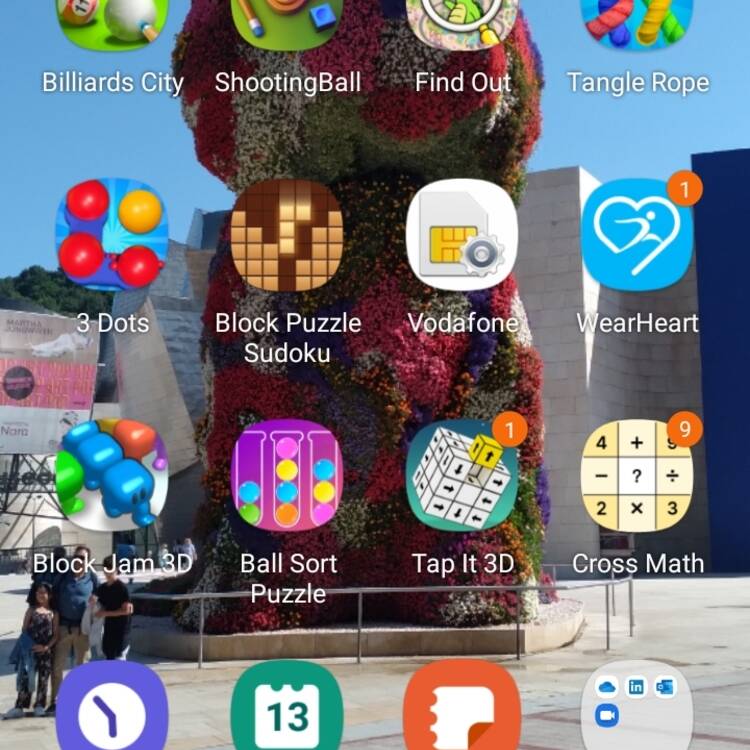This screenshot has width=750, height=750.
Task: Open the Clock app in the dock
Action: (112, 710)
